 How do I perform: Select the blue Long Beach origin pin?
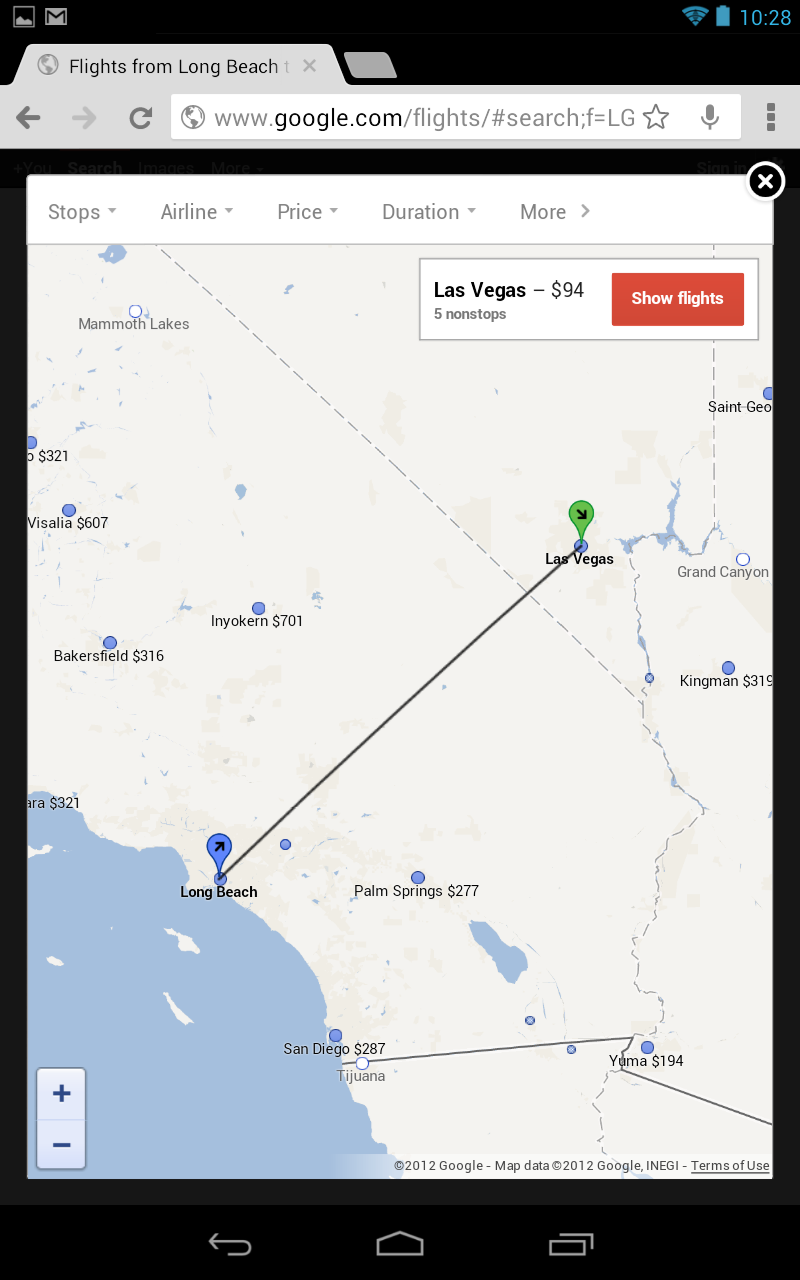pos(219,848)
